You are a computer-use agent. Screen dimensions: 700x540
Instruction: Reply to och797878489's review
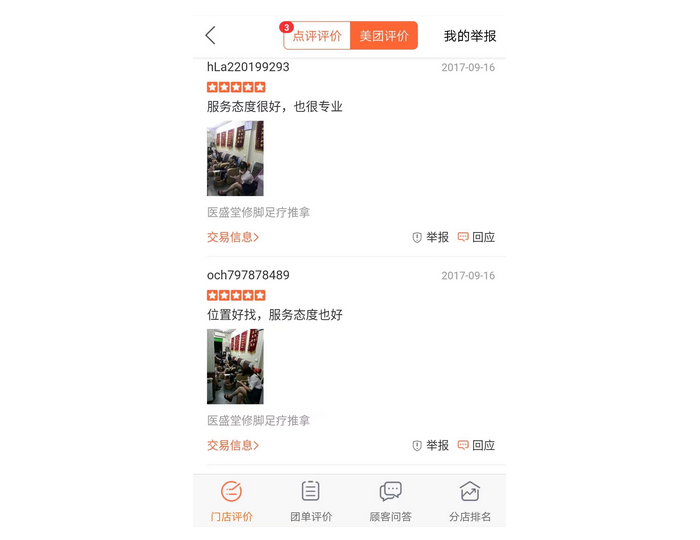pyautogui.click(x=477, y=445)
